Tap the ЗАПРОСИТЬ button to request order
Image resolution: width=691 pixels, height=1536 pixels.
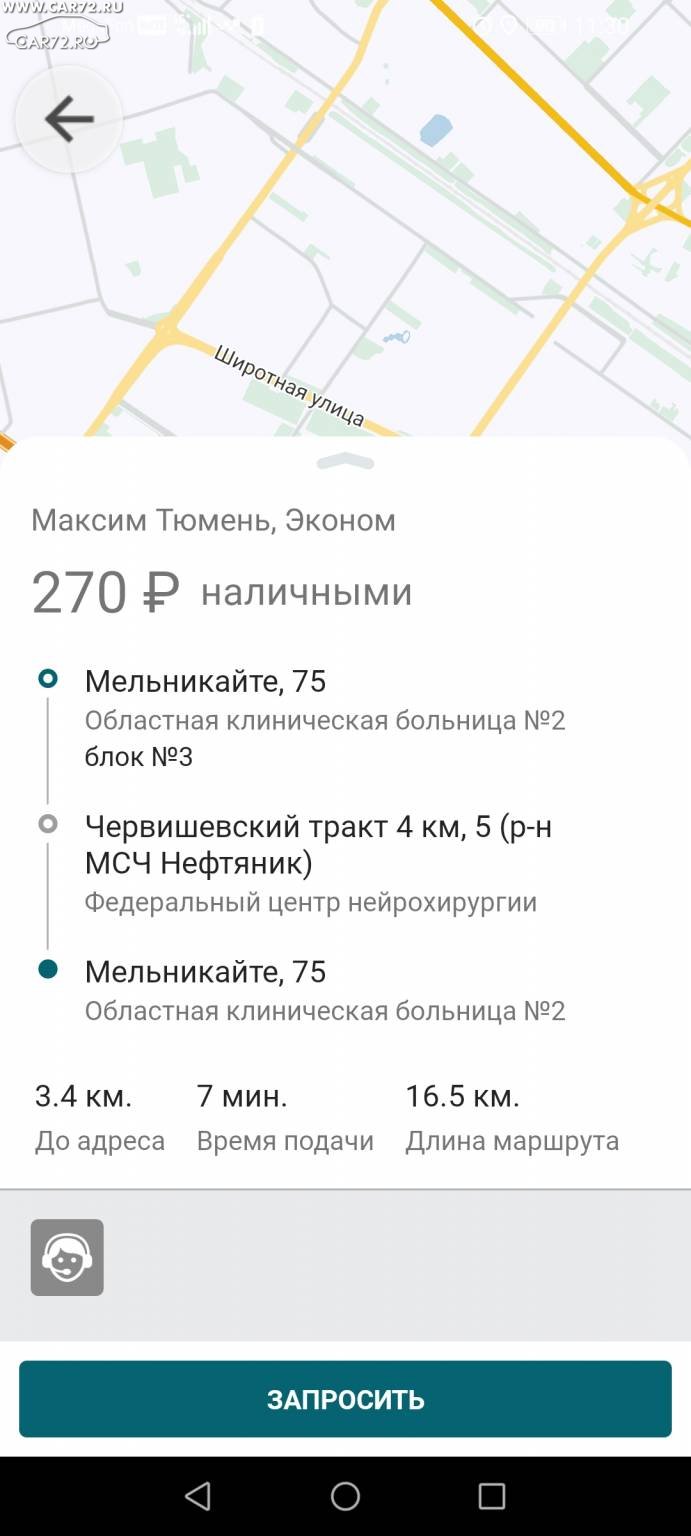tap(345, 1399)
